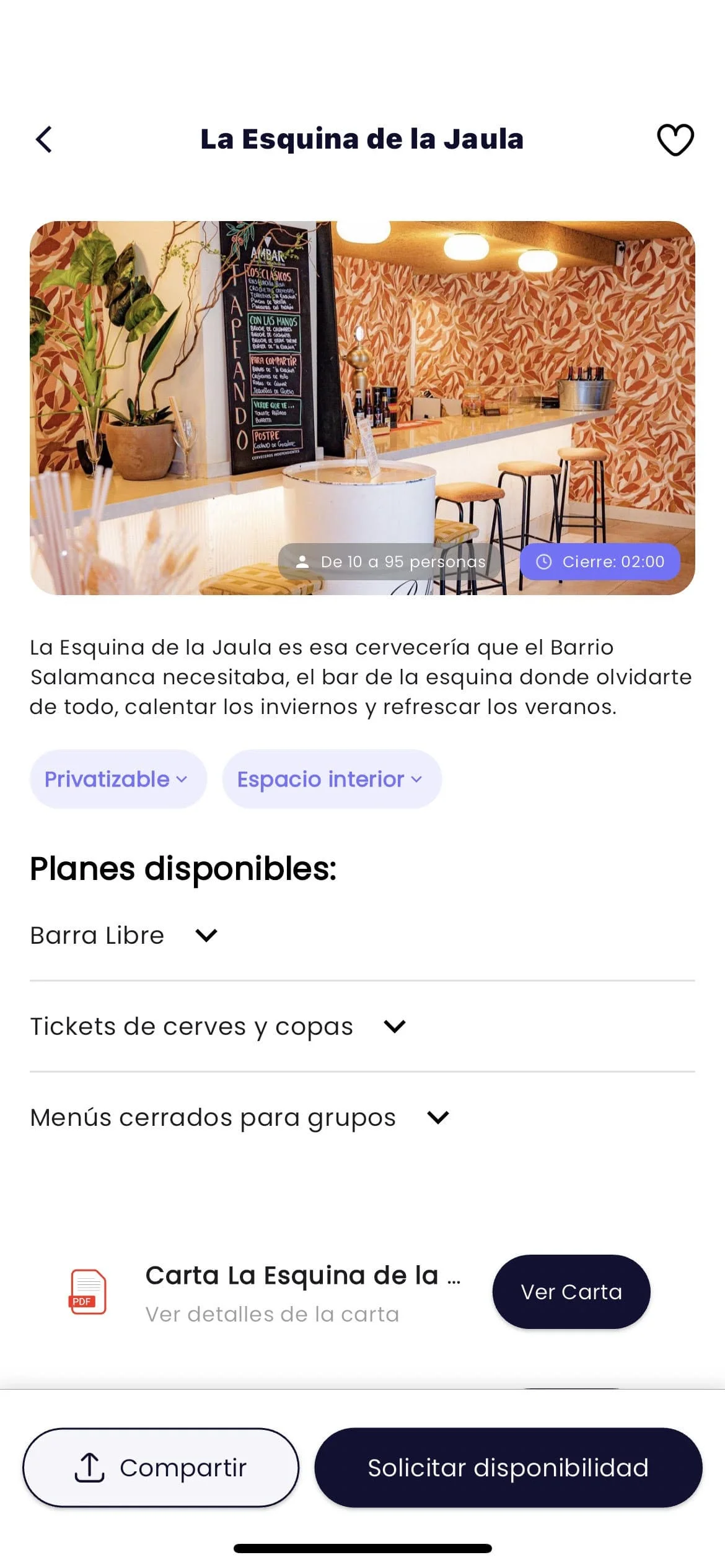Tap the De 10 a 95 personas badge
Image resolution: width=725 pixels, height=1568 pixels.
point(391,562)
